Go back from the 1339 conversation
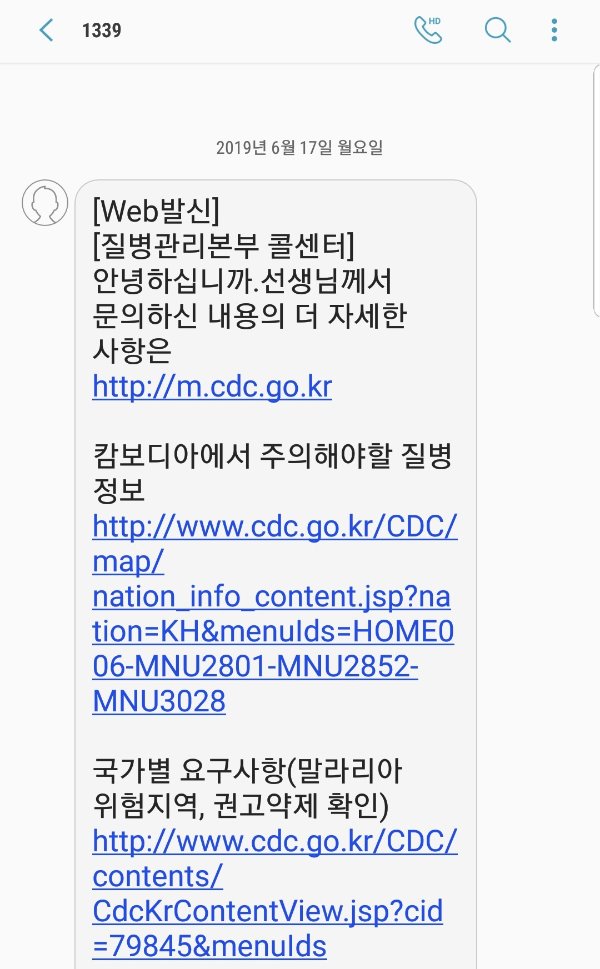This screenshot has height=969, width=600. coord(46,30)
